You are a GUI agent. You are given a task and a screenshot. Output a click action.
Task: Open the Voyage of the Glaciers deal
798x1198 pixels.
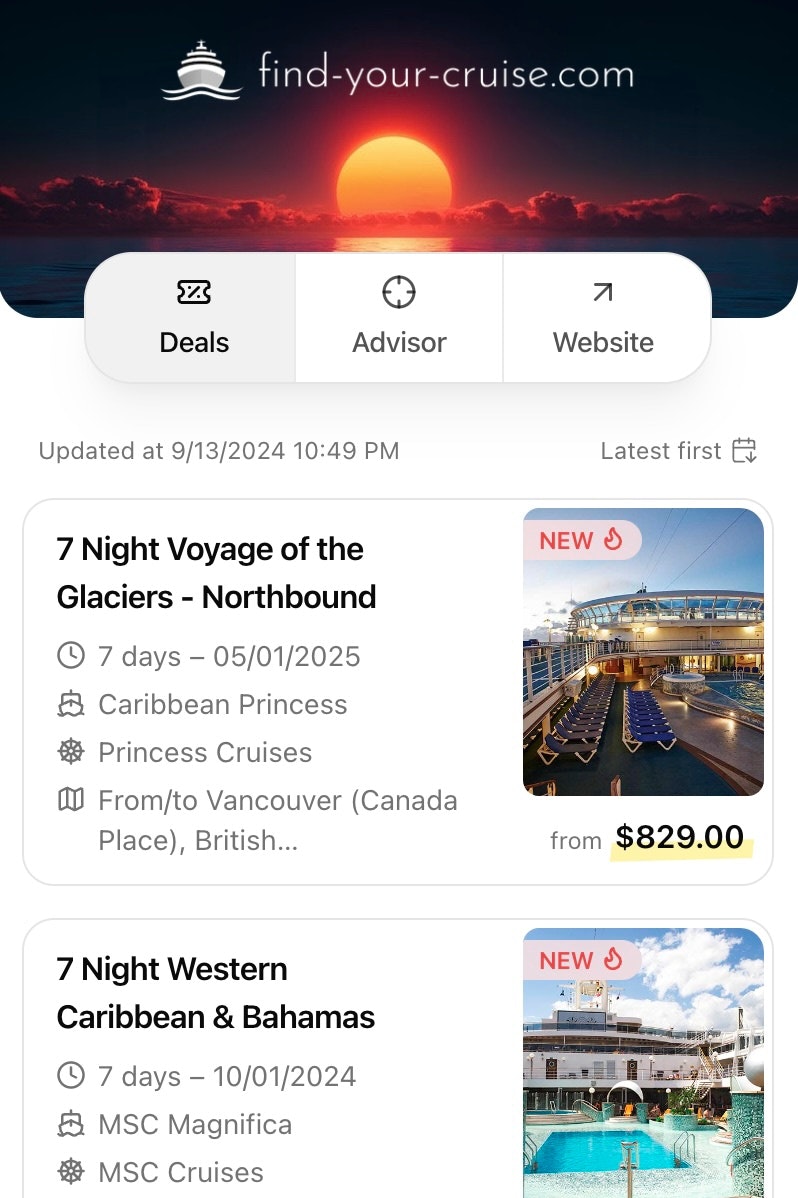click(x=216, y=573)
